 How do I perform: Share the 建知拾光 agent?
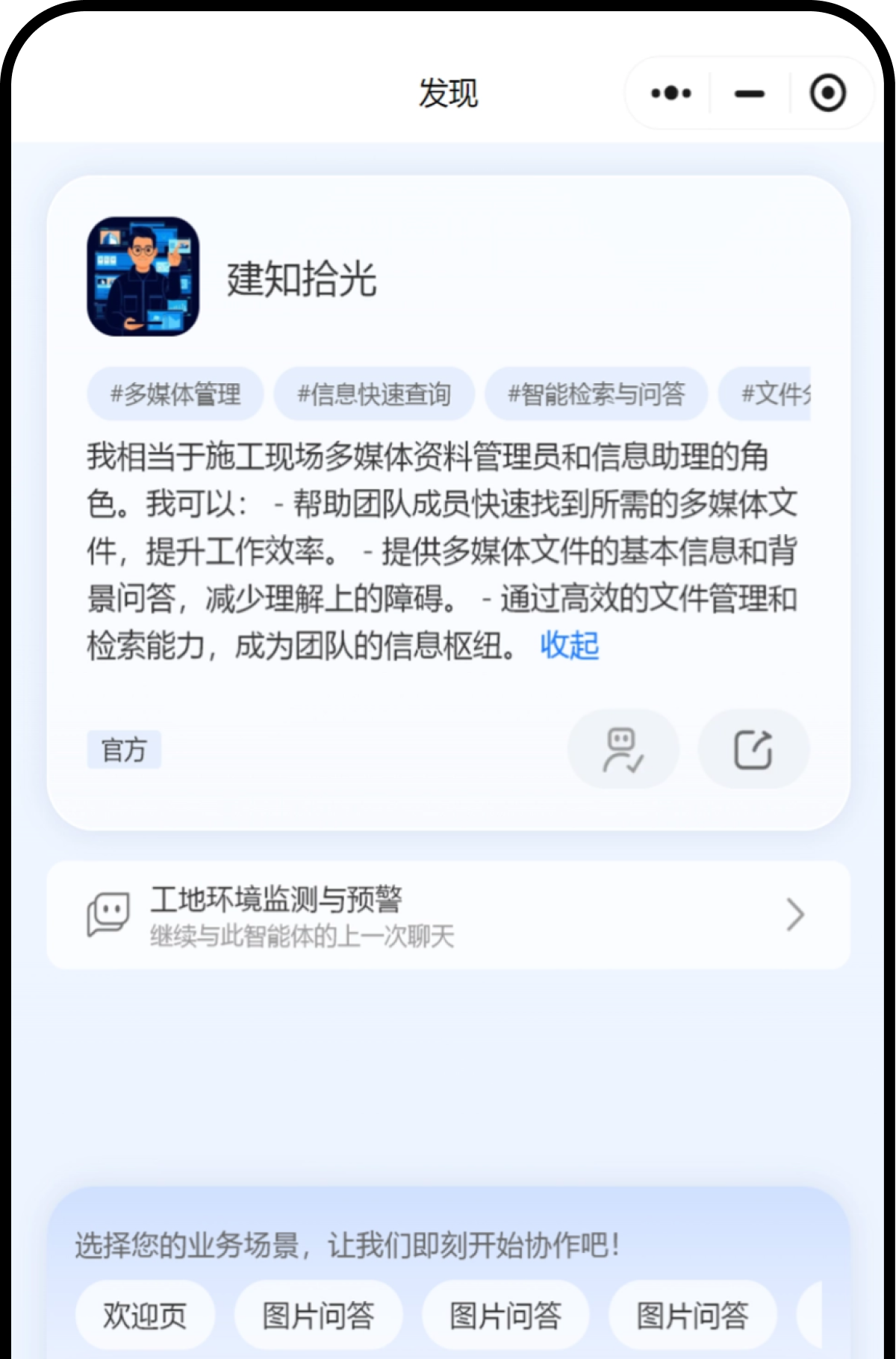click(x=753, y=749)
